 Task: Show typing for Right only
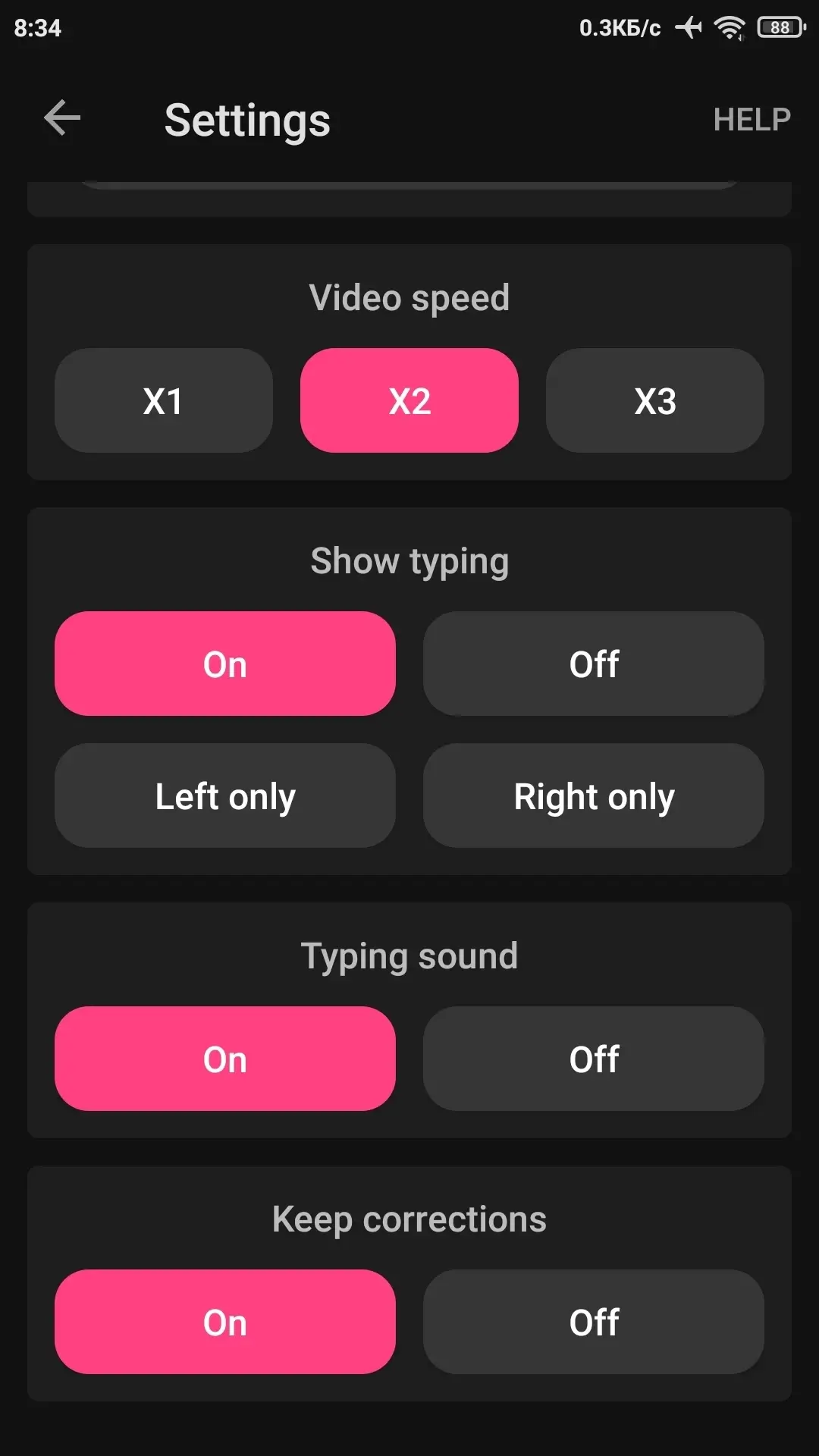click(x=593, y=795)
